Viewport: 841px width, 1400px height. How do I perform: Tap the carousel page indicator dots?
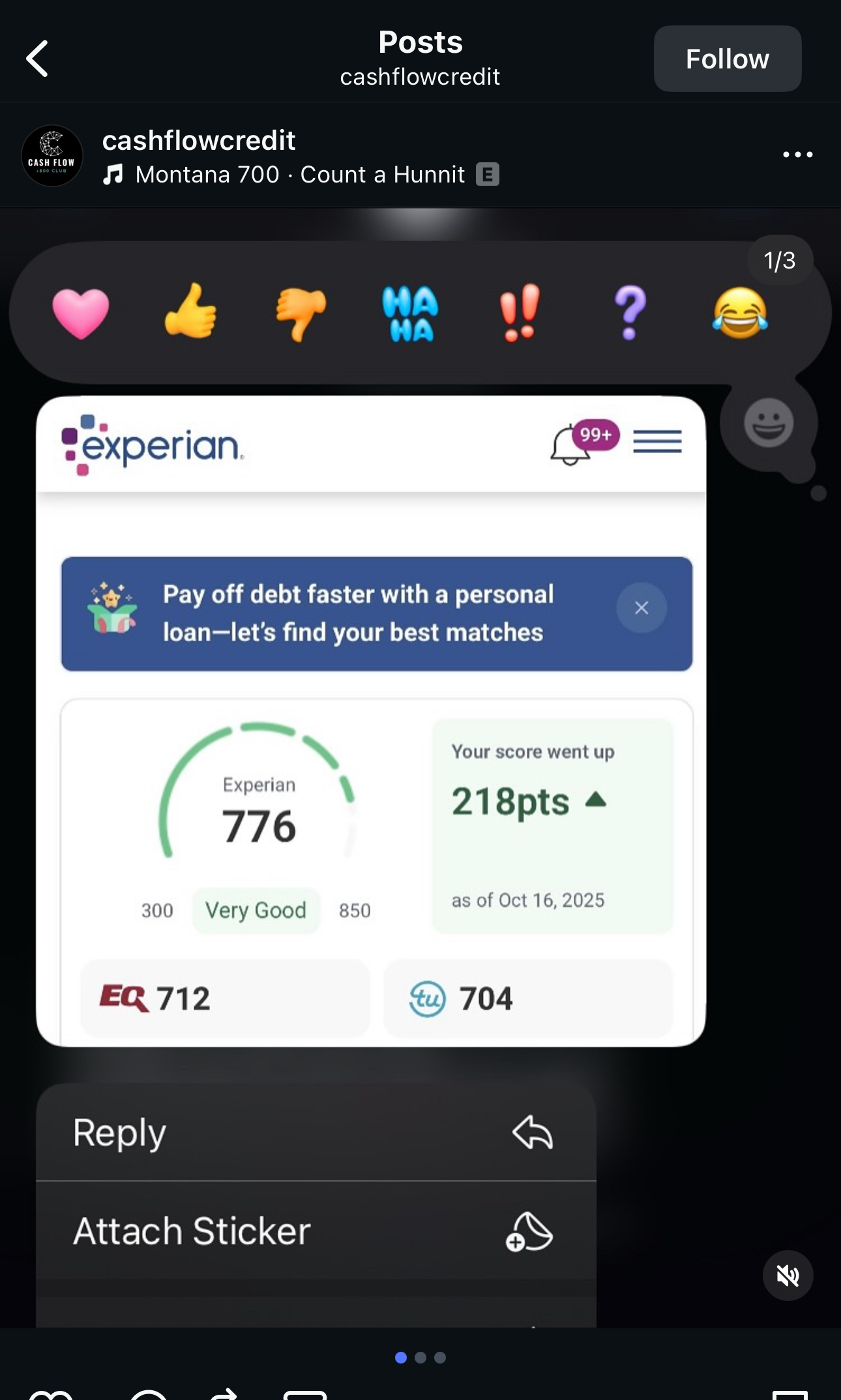click(x=420, y=1358)
